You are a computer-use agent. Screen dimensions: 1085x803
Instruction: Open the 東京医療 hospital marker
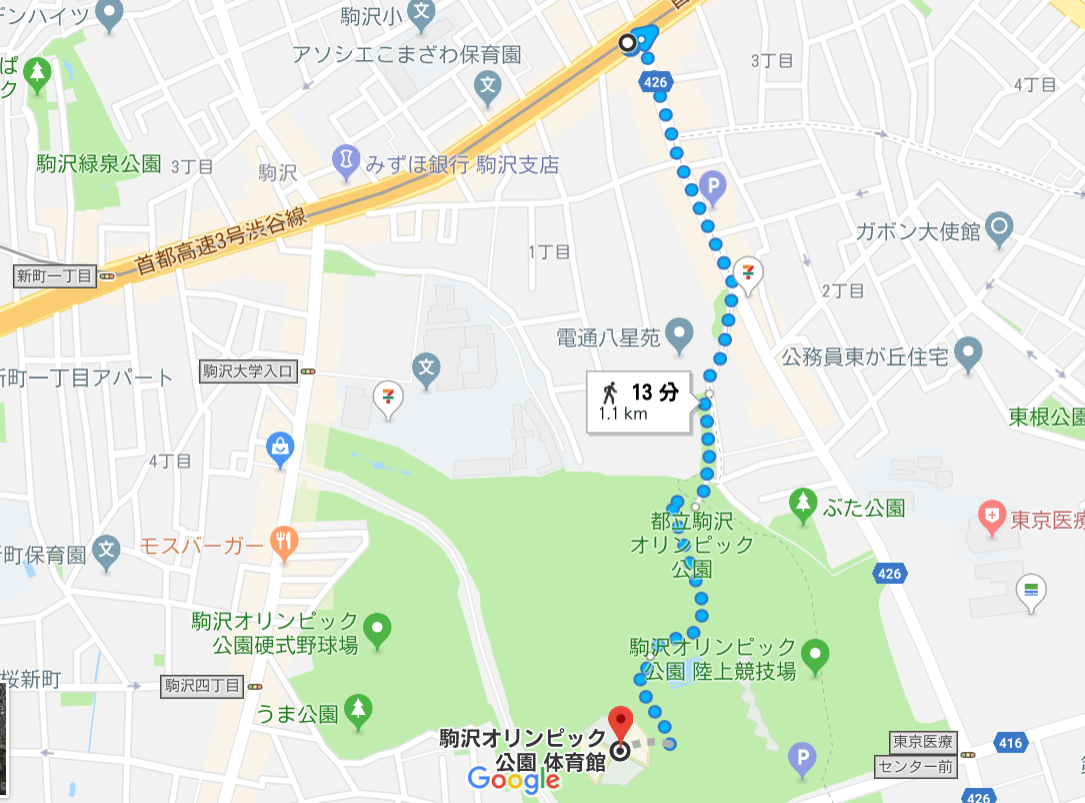click(993, 517)
